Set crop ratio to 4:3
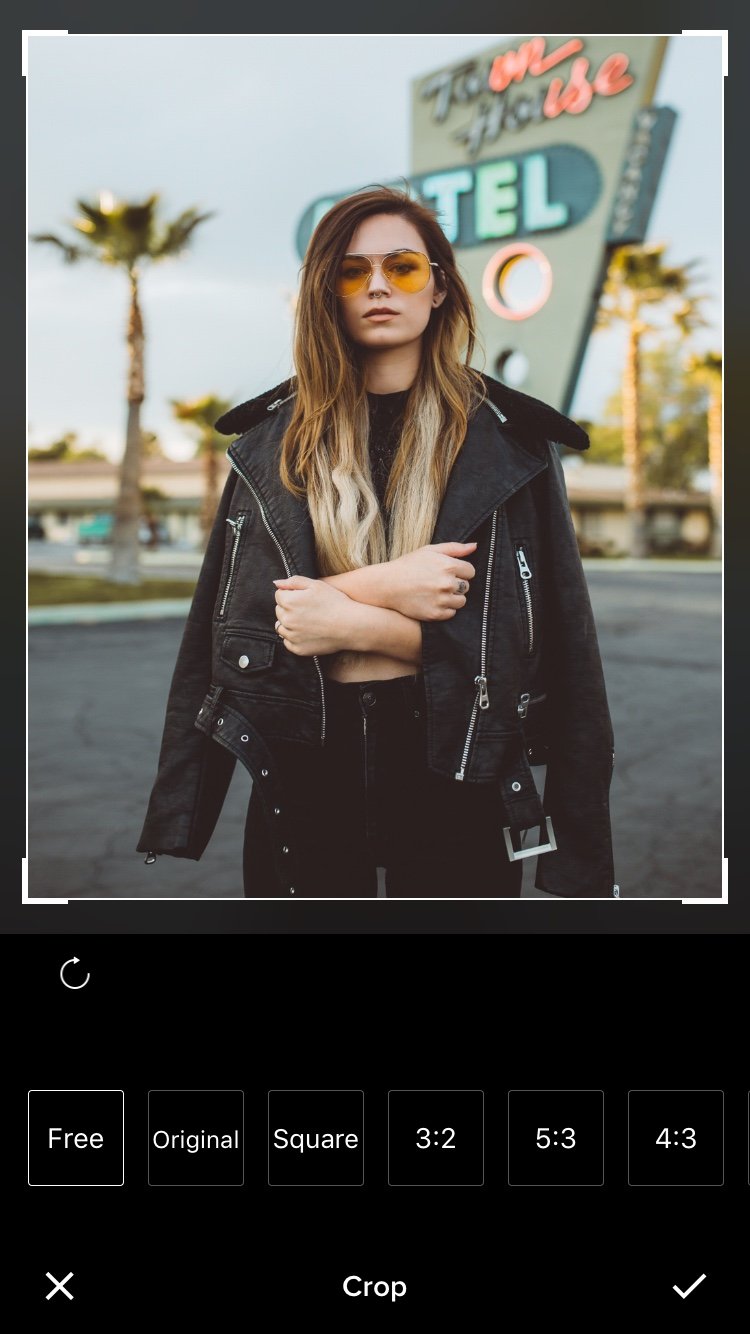The image size is (750, 1334). 676,1138
